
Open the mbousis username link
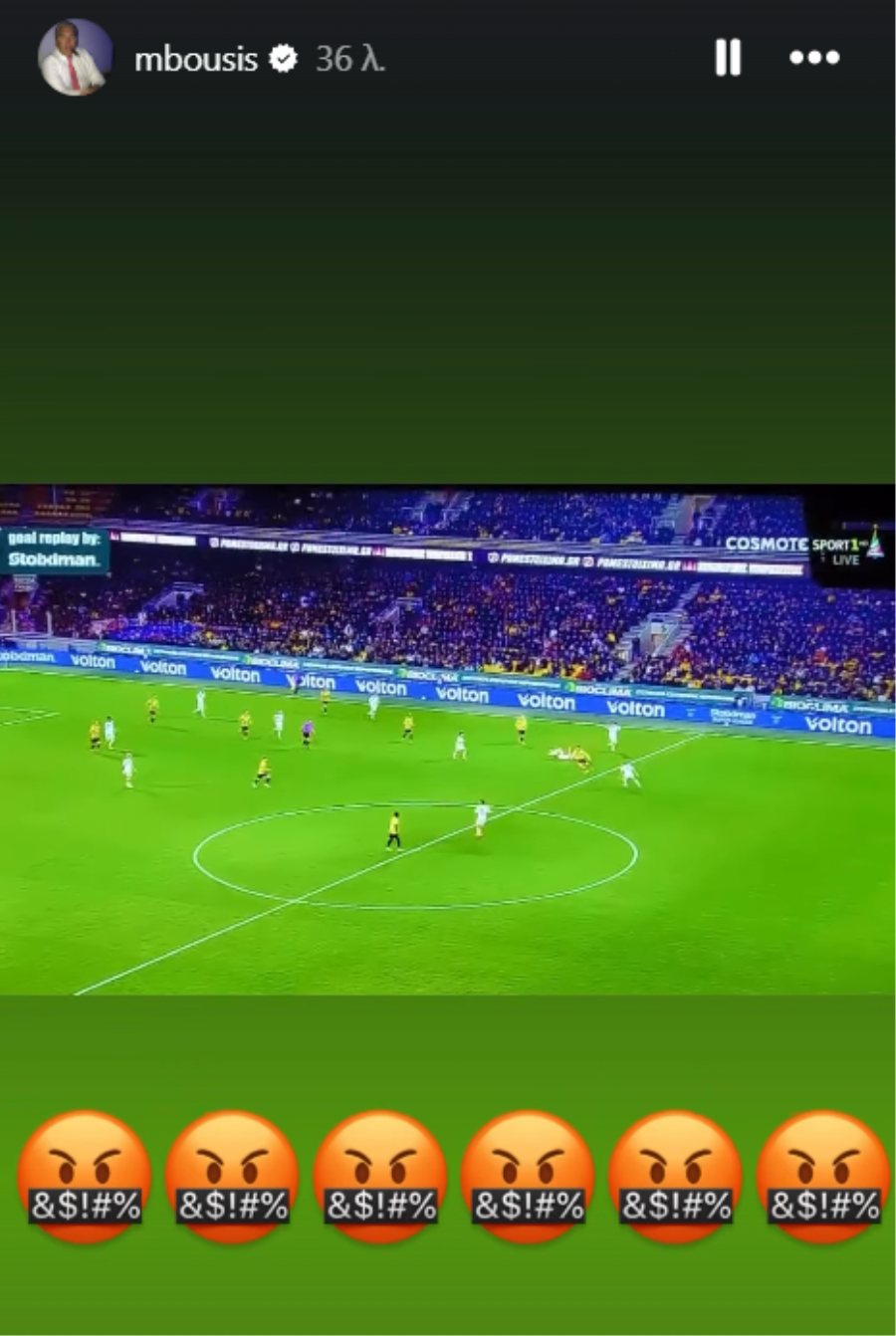(x=196, y=60)
